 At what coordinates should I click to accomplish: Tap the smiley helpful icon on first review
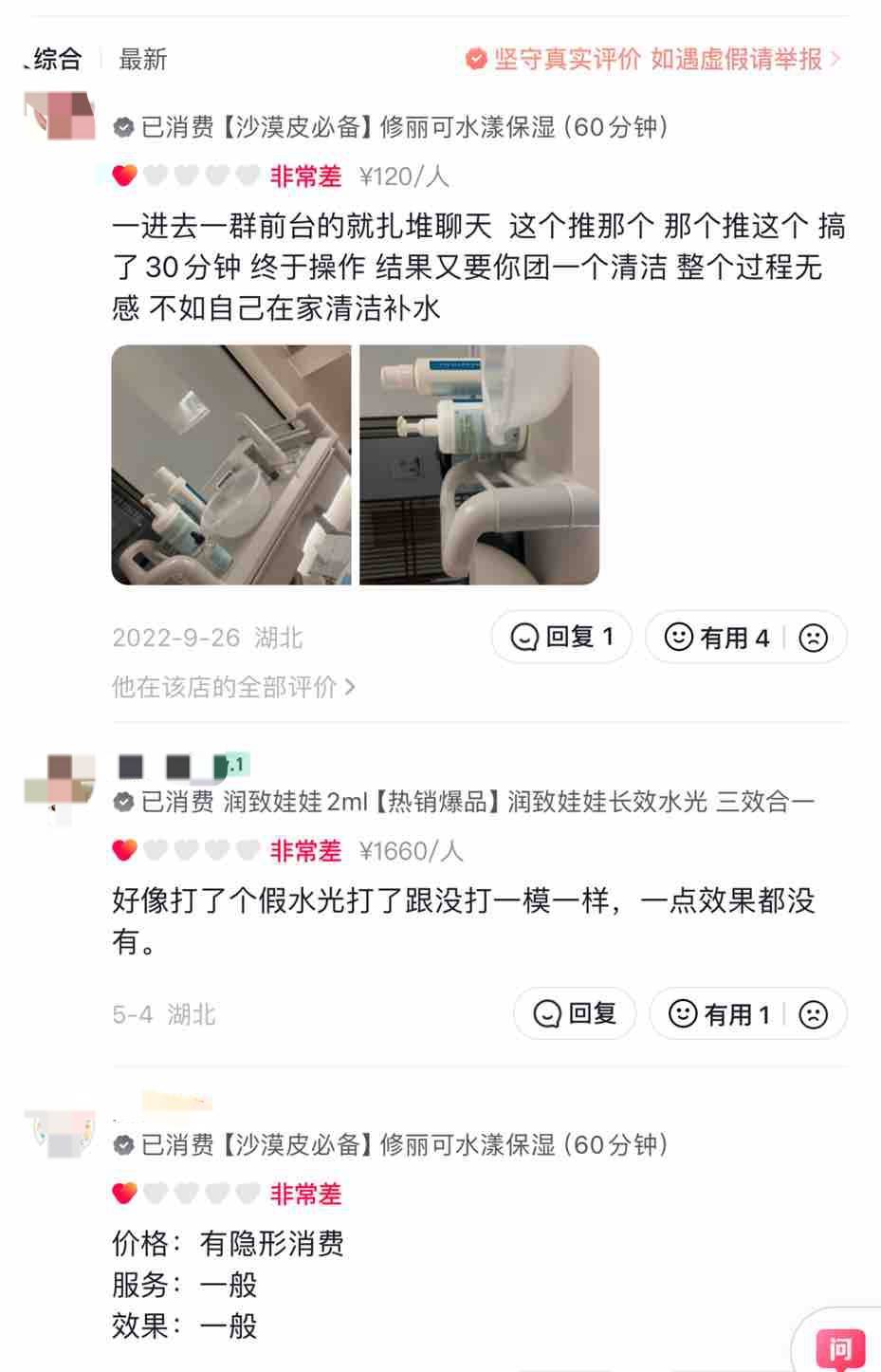coord(679,638)
